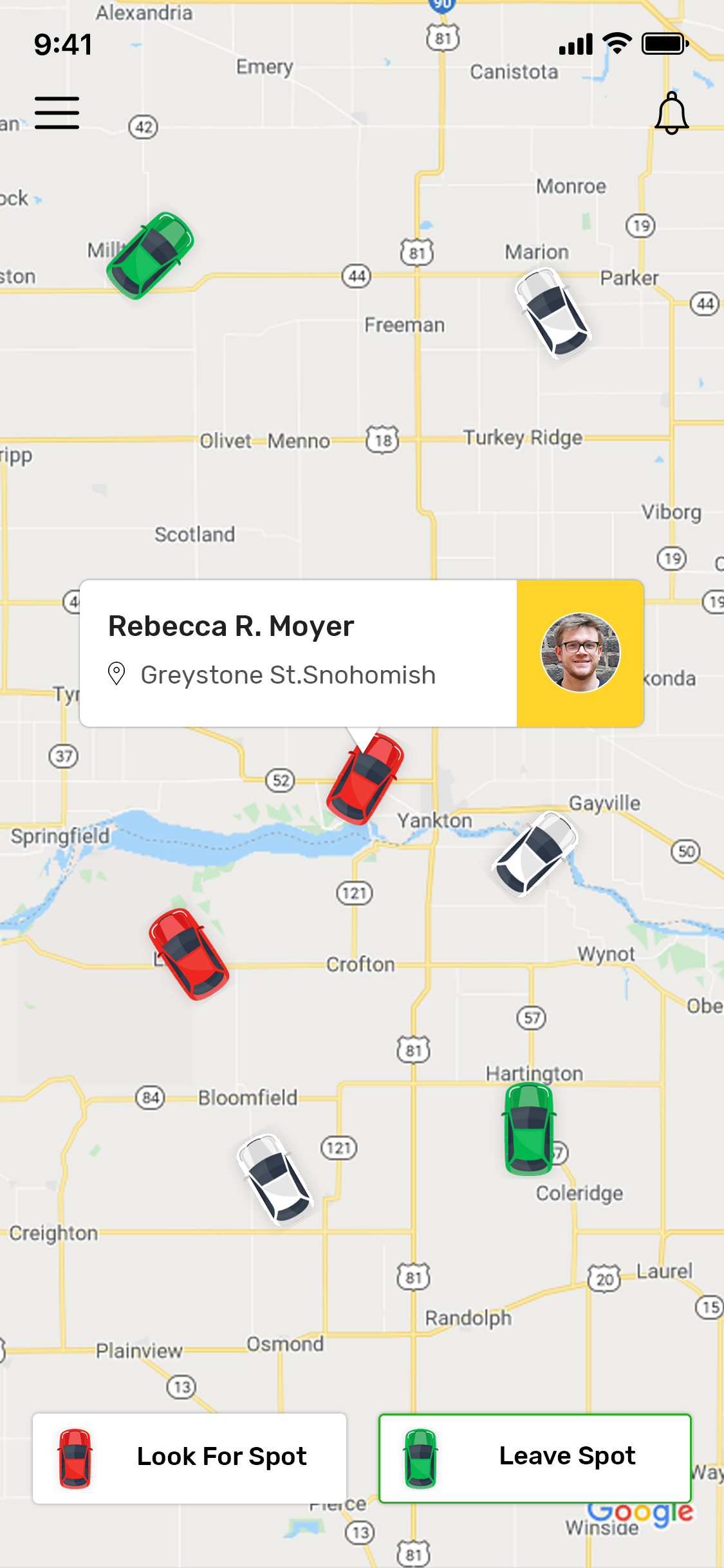Viewport: 724px width, 1568px height.
Task: Tap the Look For Spot button
Action: 189,1458
